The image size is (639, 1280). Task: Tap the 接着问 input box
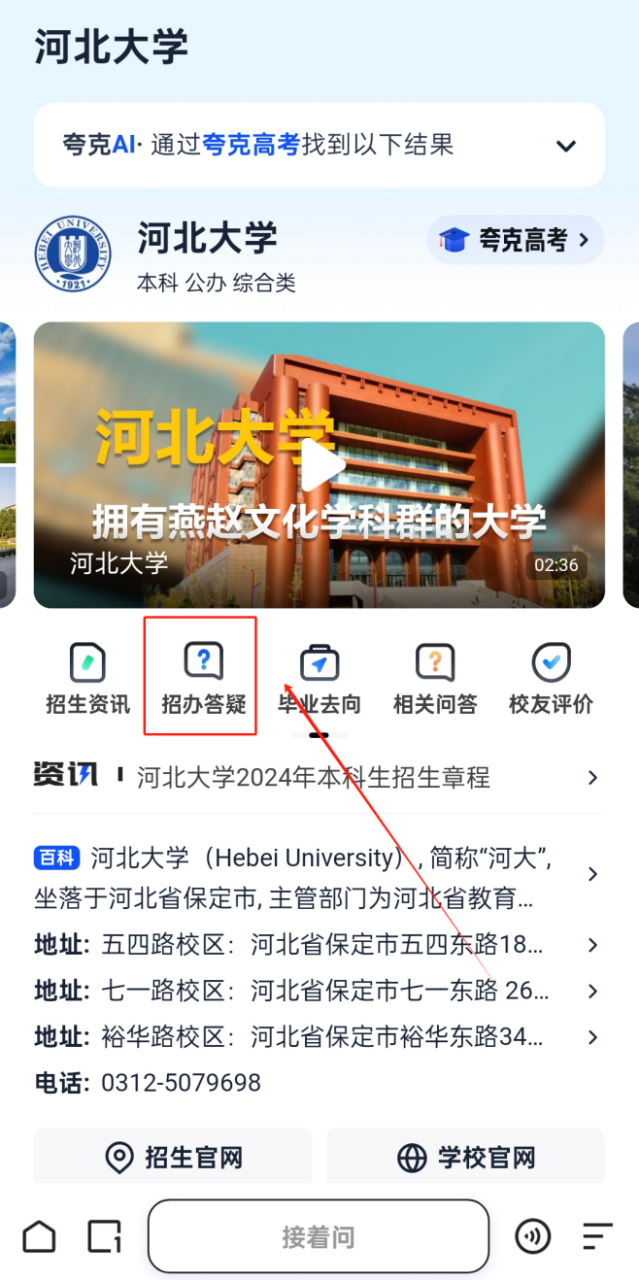pos(318,1237)
